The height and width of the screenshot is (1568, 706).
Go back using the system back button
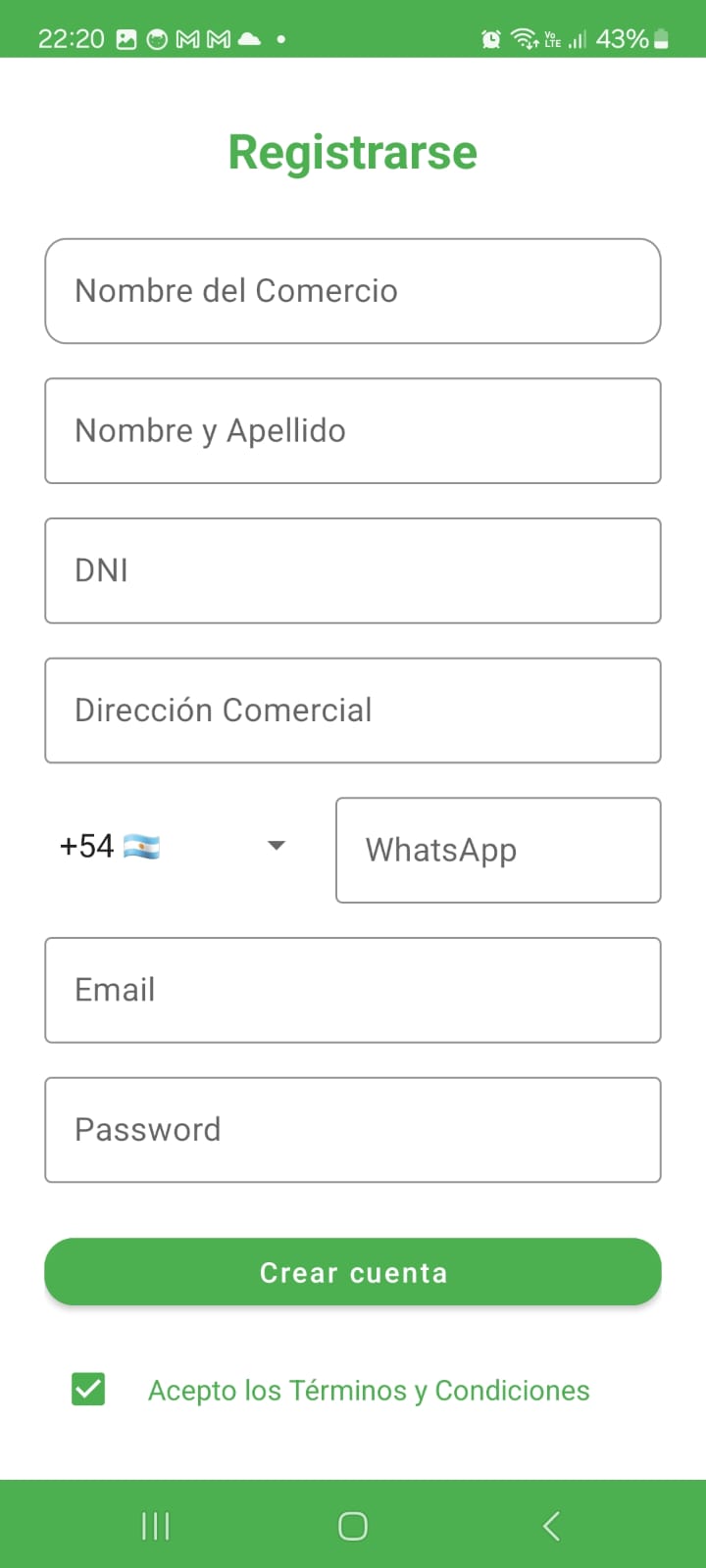click(x=551, y=1526)
